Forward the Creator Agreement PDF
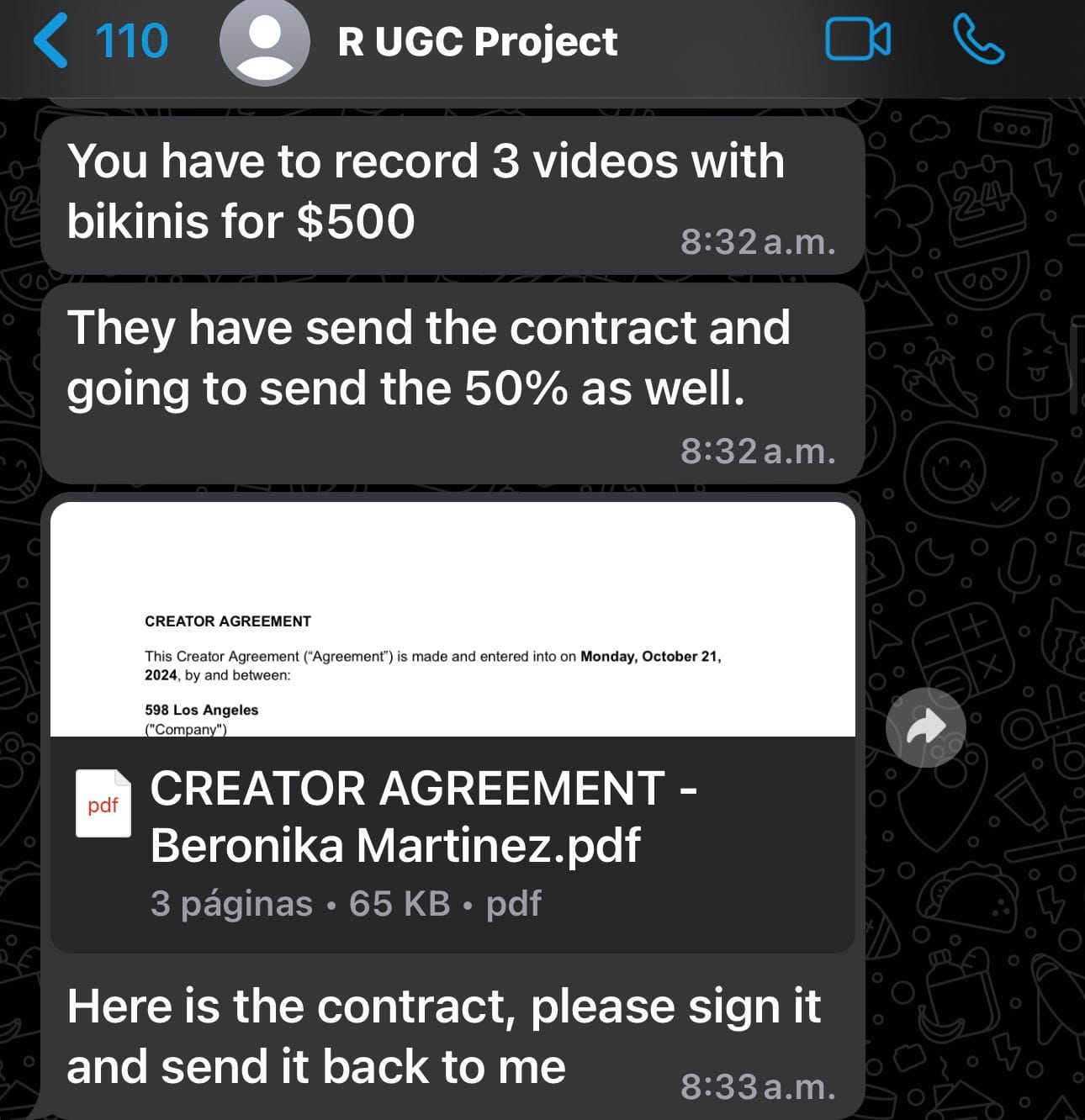The height and width of the screenshot is (1120, 1085). (x=925, y=727)
